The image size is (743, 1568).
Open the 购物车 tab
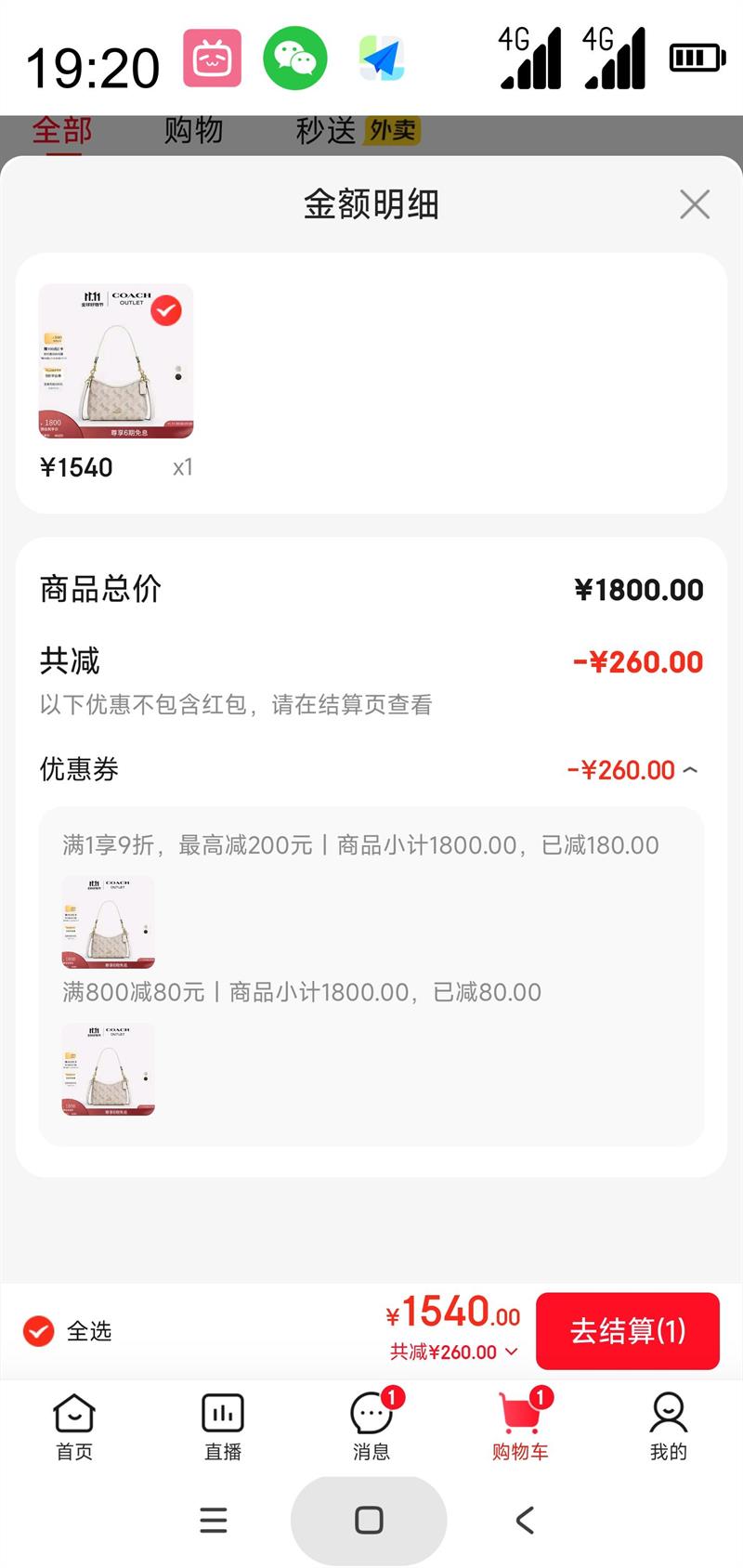(x=520, y=1427)
